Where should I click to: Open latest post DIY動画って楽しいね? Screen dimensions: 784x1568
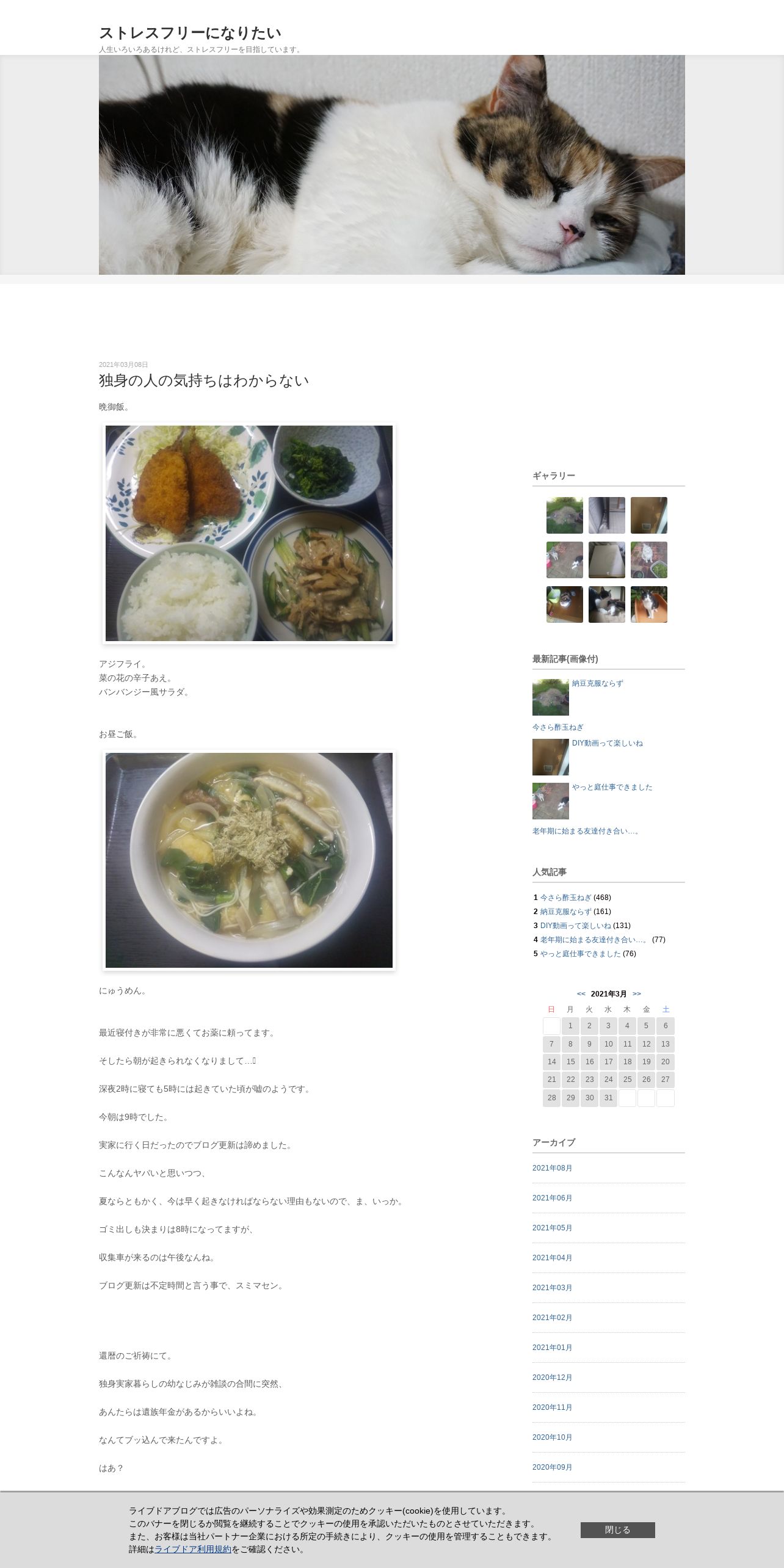pos(607,743)
